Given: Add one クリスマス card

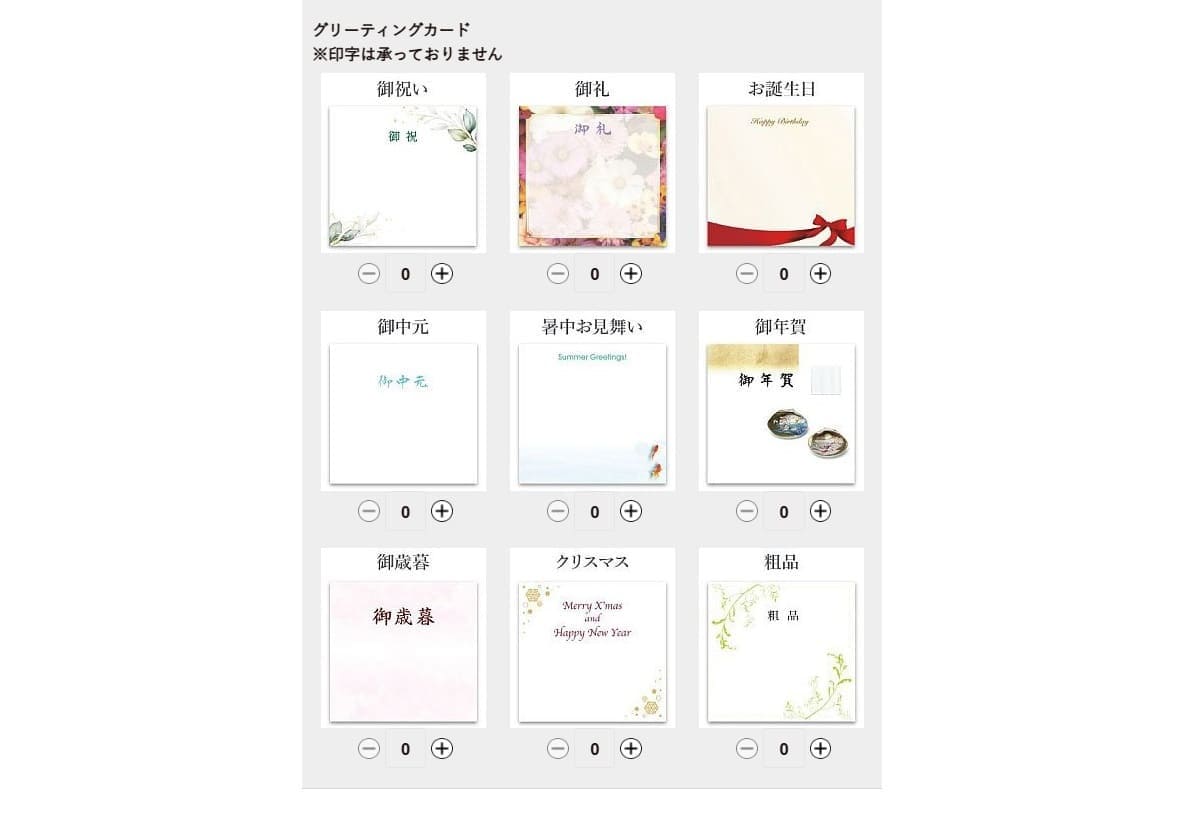Looking at the screenshot, I should (x=631, y=748).
